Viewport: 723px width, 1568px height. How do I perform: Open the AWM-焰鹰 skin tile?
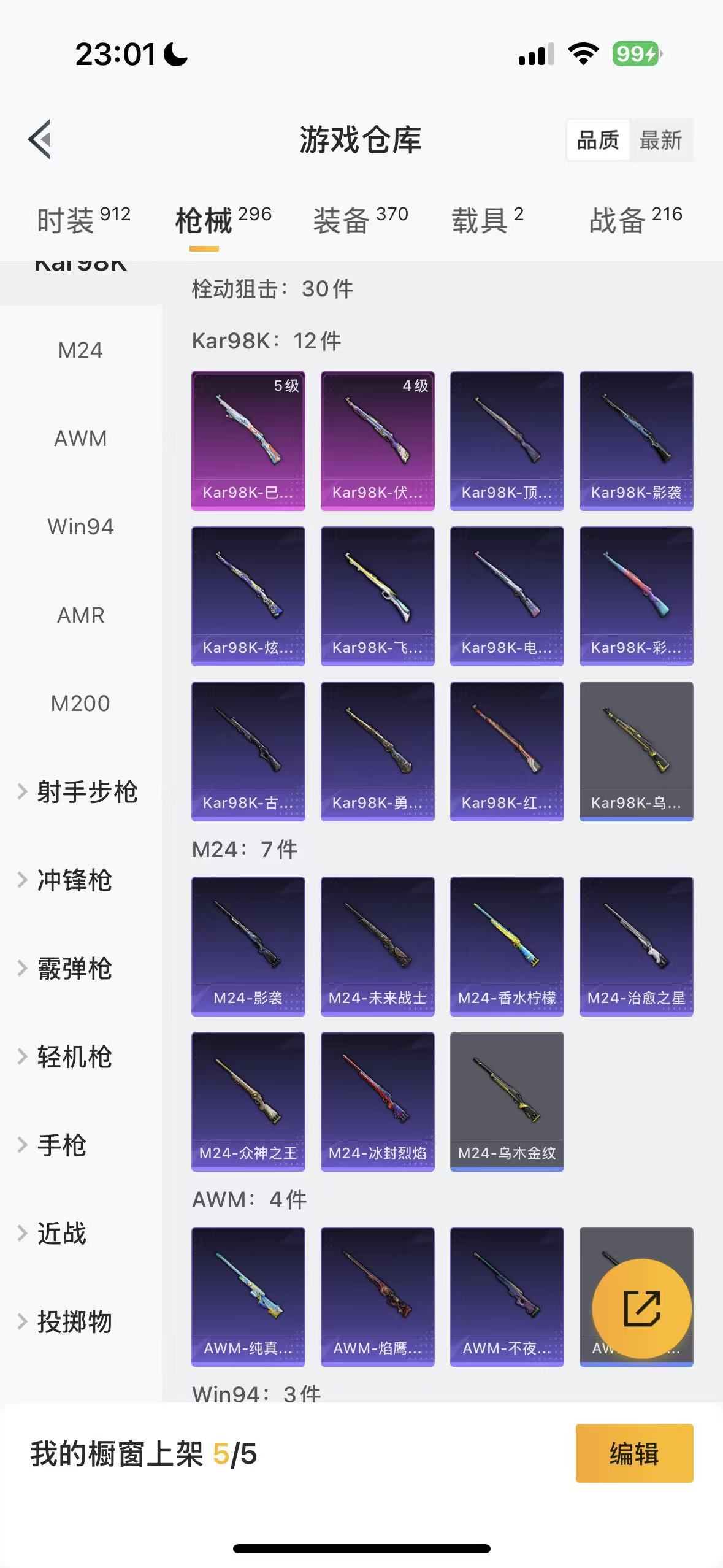[x=377, y=1296]
